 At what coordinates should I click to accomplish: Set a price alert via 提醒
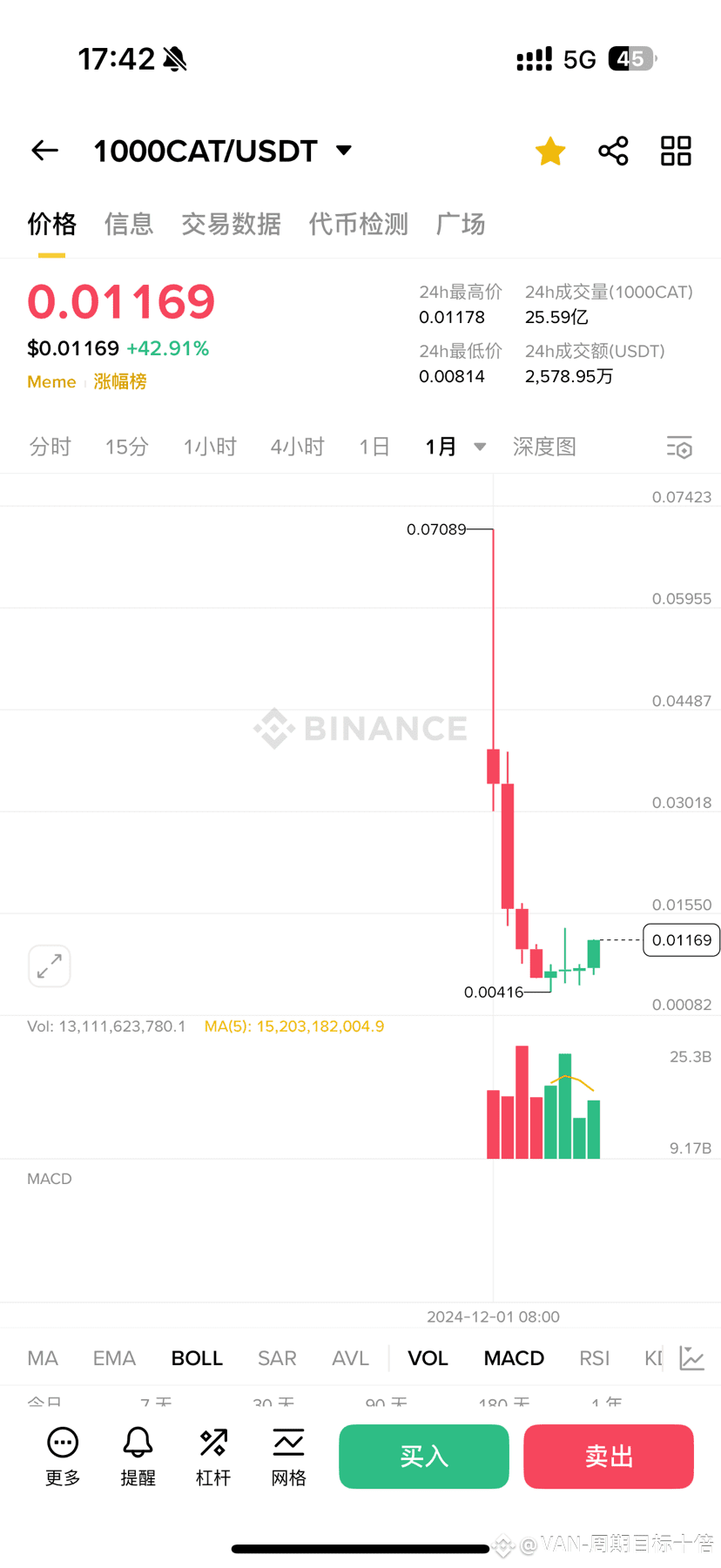coord(138,1457)
